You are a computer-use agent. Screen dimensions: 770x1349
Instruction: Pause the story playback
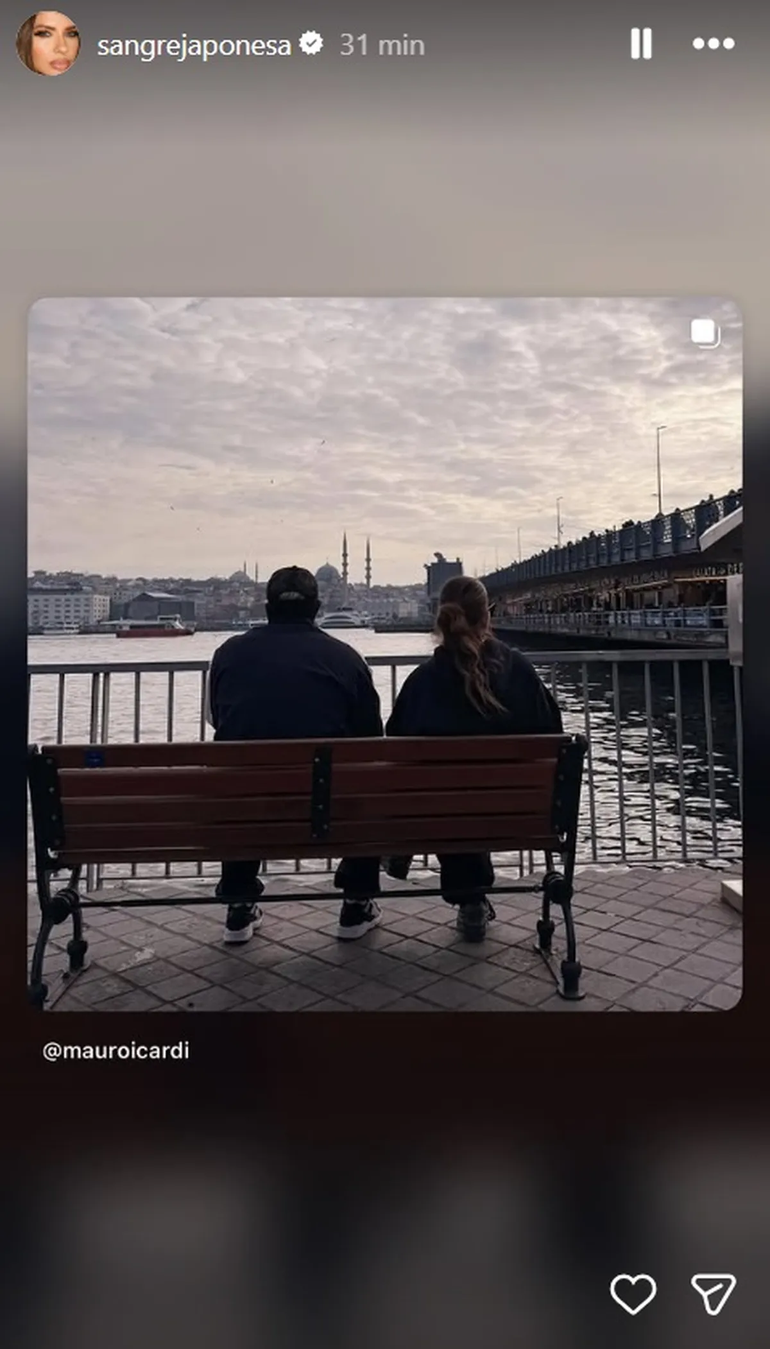pyautogui.click(x=641, y=44)
